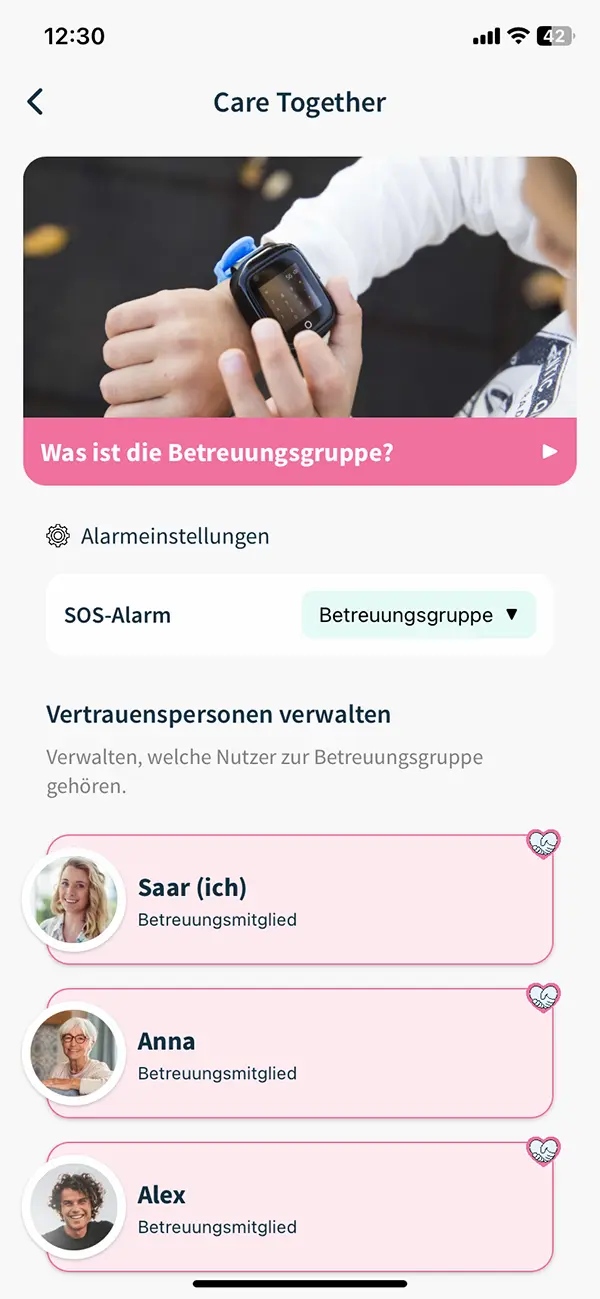Viewport: 600px width, 1299px height.
Task: Toggle the heart badge on Anna's card
Action: [543, 997]
